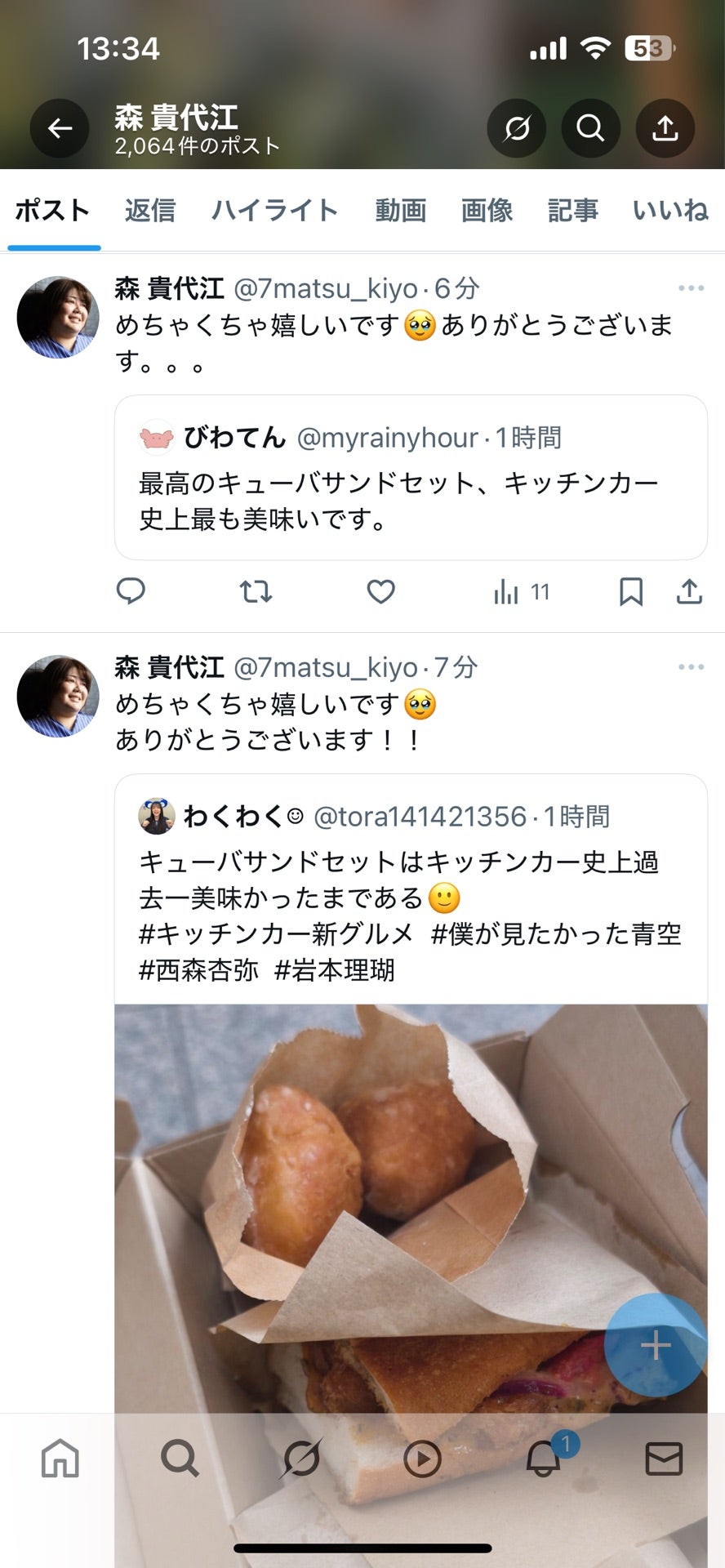Switch to the 記事 tab
Viewport: 725px width, 1568px height.
(572, 211)
